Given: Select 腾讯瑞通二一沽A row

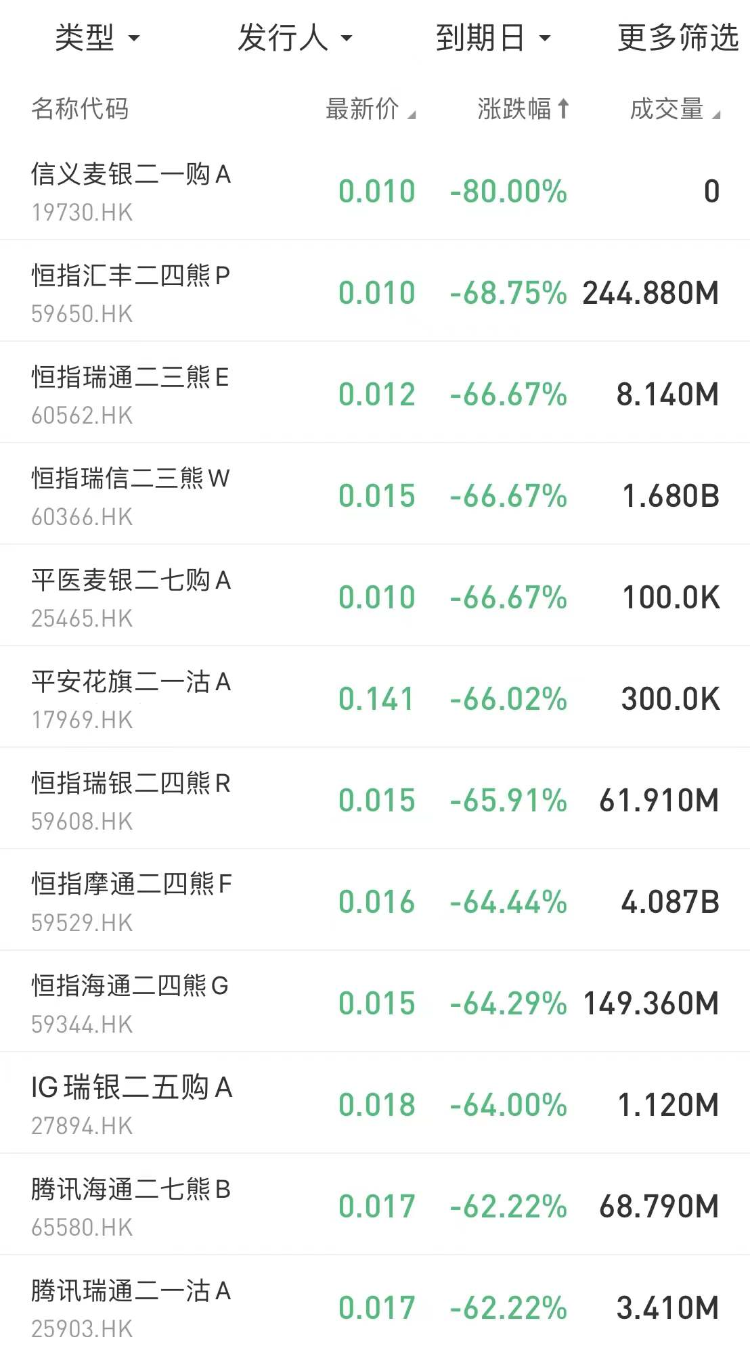Looking at the screenshot, I should (375, 1302).
